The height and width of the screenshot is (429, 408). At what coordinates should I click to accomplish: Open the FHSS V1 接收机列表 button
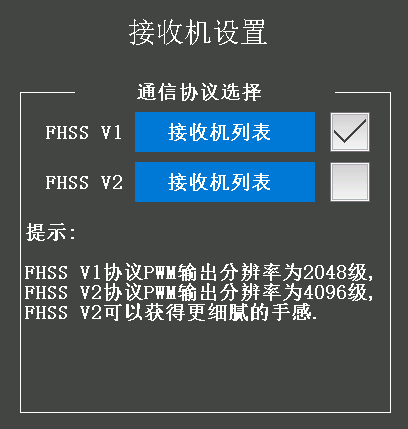(225, 132)
